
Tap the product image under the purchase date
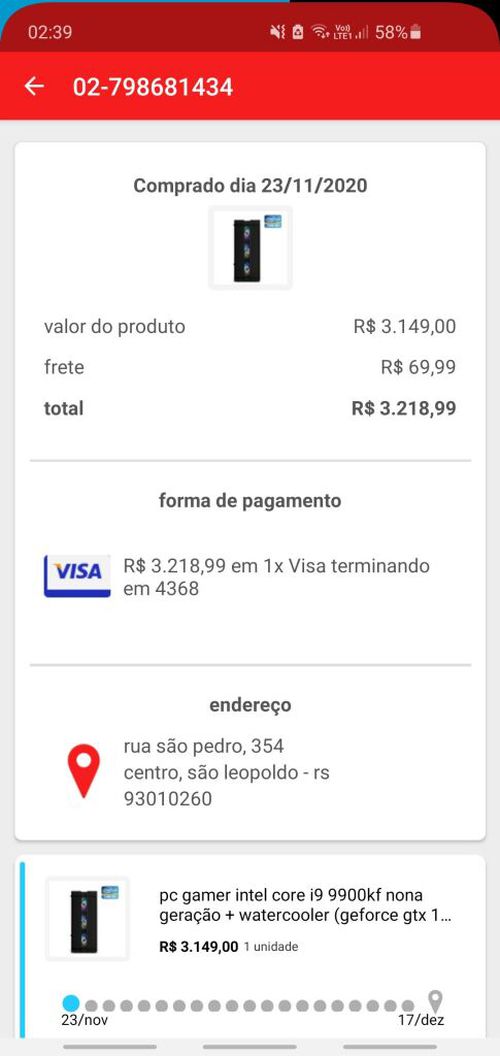(250, 247)
